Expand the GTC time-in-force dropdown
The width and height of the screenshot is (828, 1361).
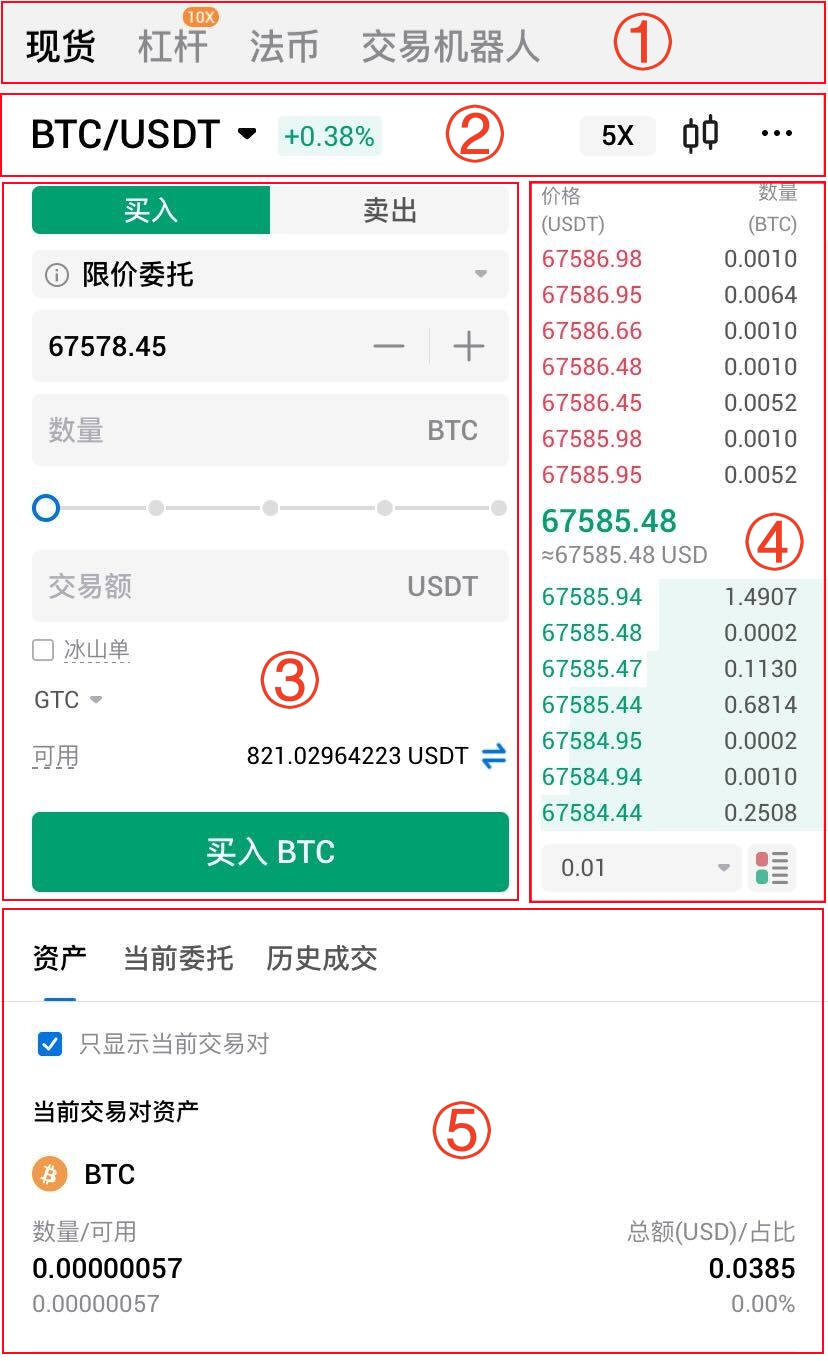pyautogui.click(x=68, y=700)
